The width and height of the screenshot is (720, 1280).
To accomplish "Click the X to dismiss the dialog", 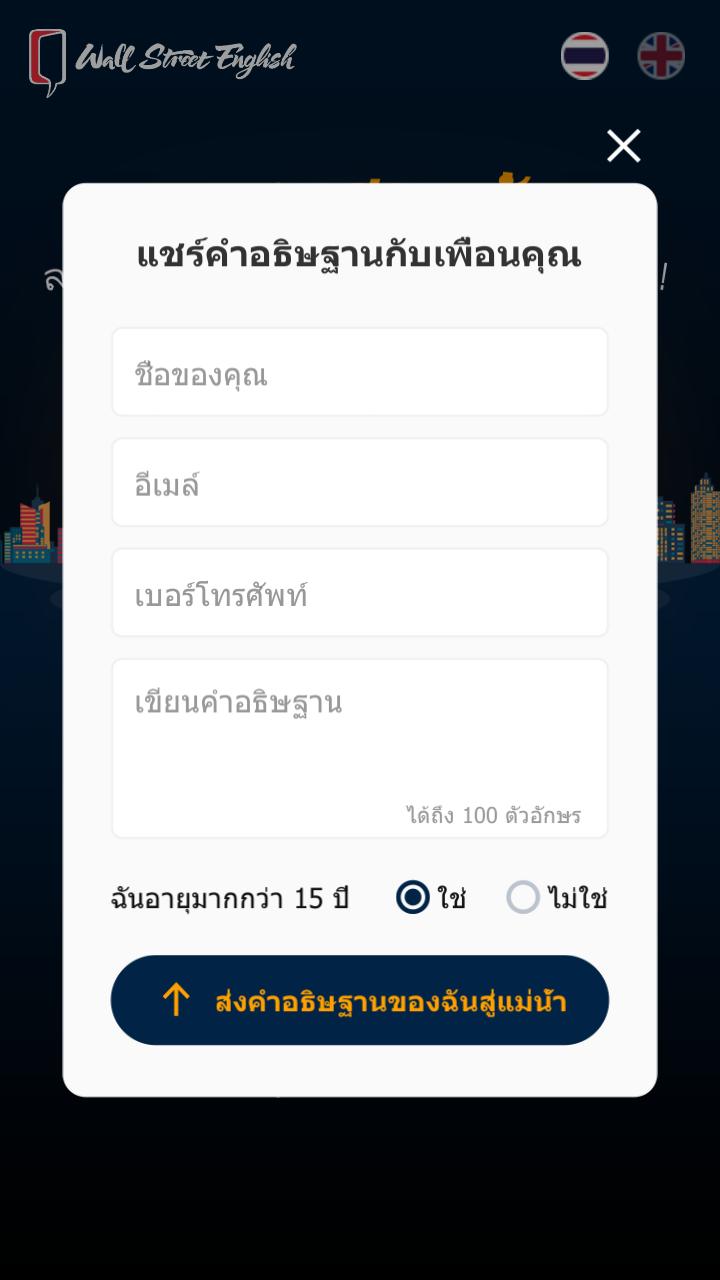I will [x=623, y=145].
